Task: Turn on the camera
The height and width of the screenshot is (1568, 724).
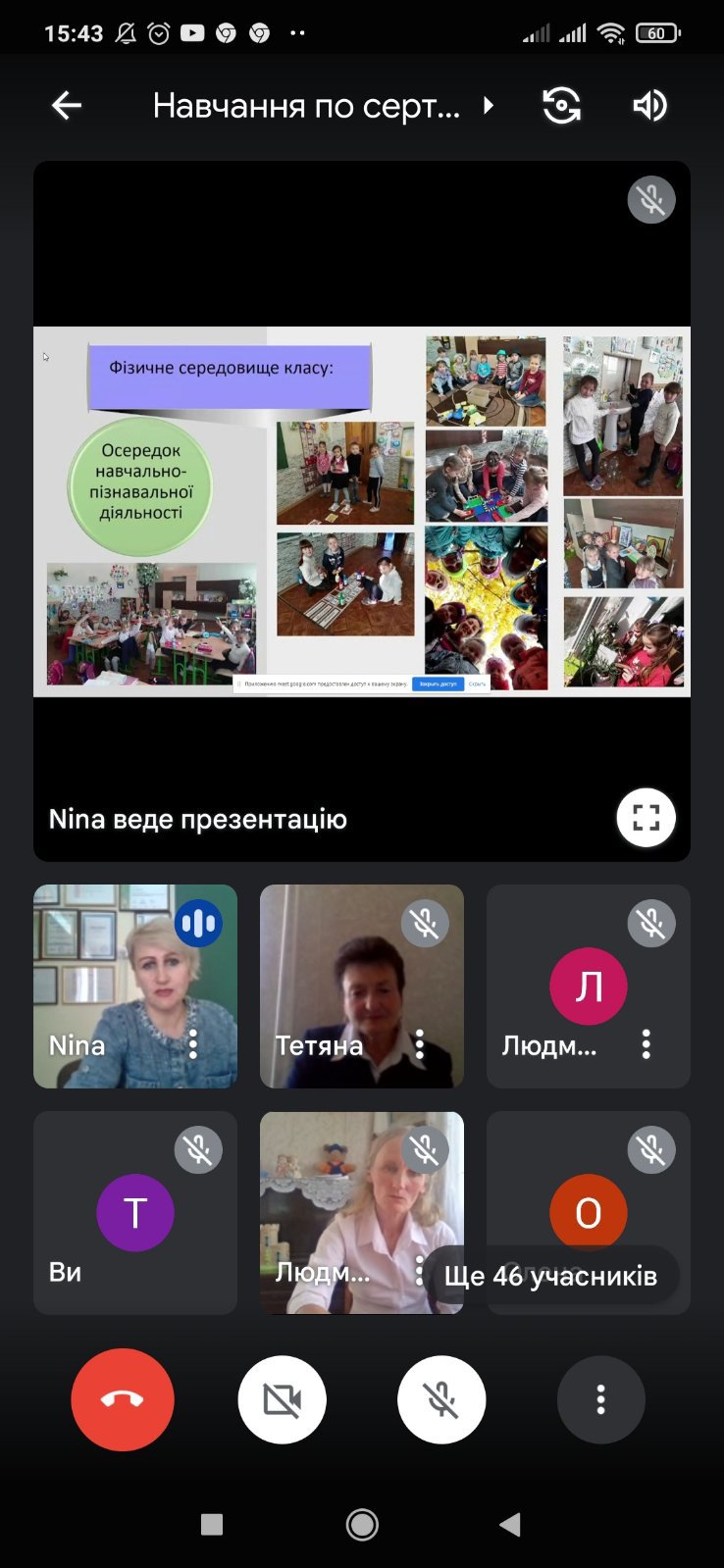Action: 283,1399
